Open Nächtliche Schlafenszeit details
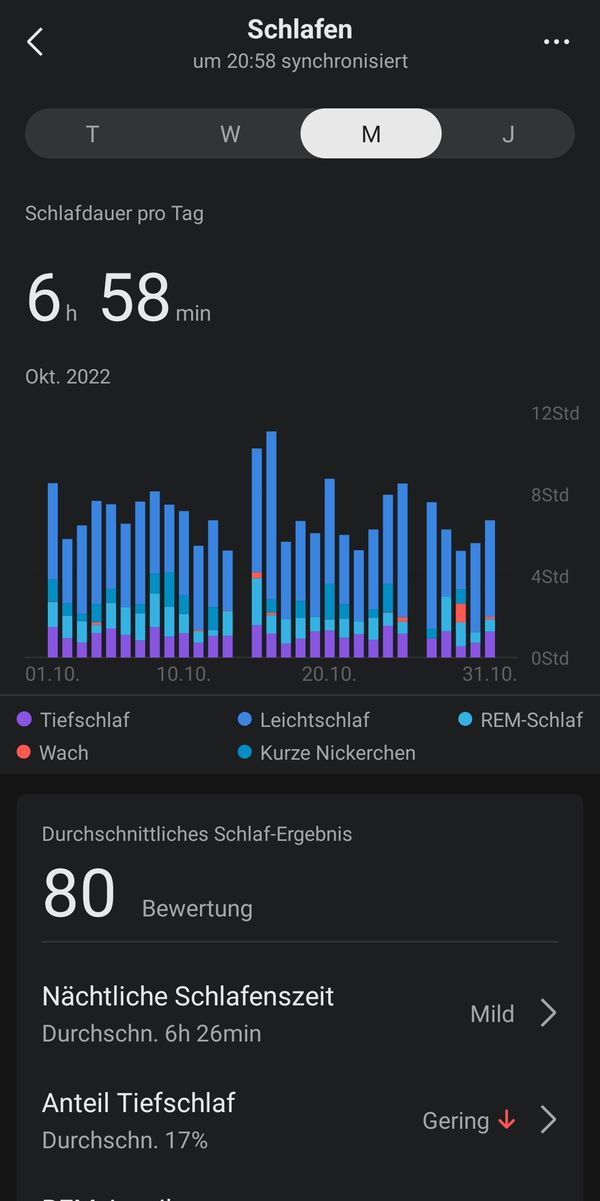Image resolution: width=600 pixels, height=1201 pixels. tap(300, 1013)
